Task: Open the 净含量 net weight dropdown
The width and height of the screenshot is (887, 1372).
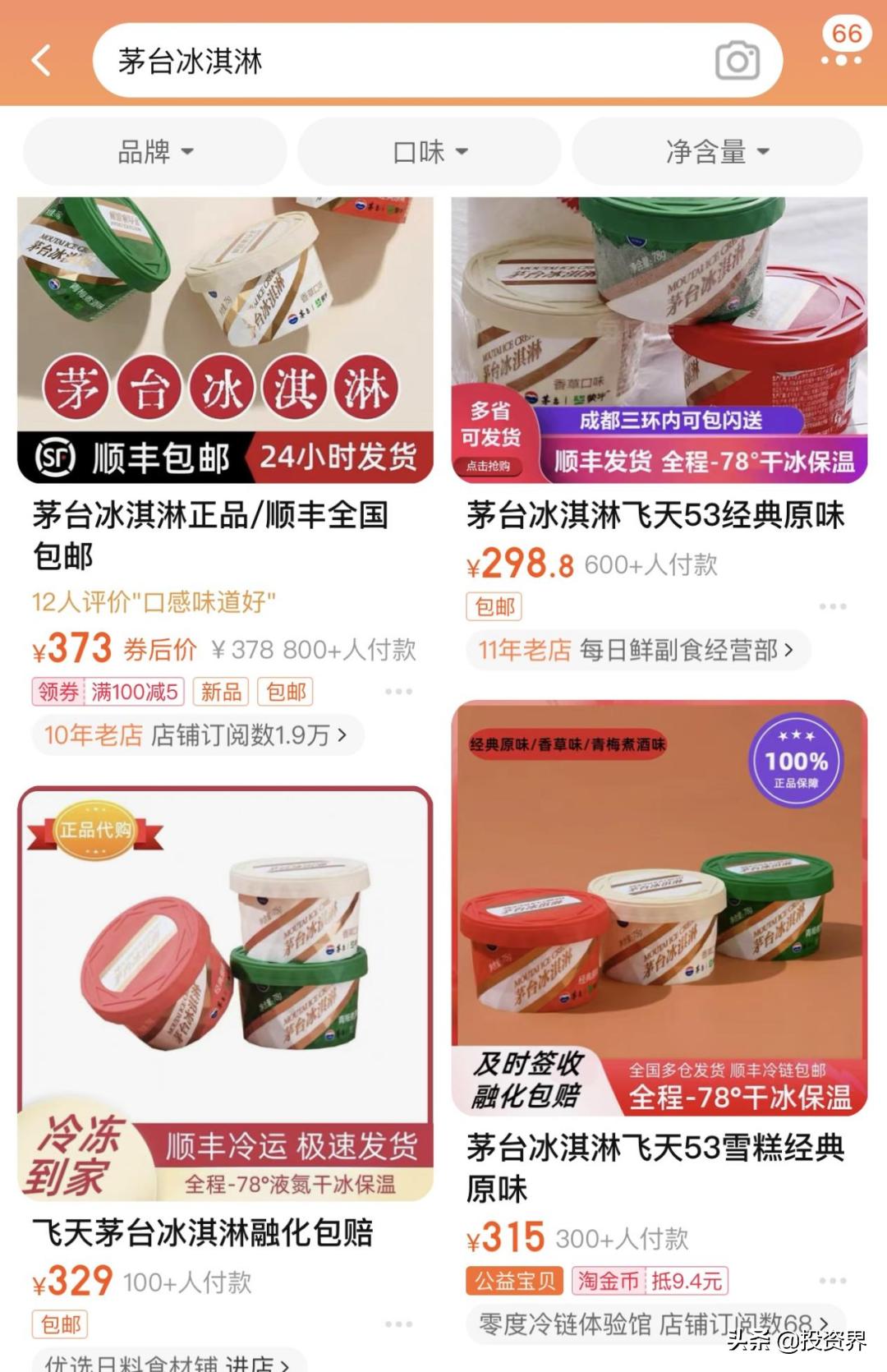Action: (717, 151)
